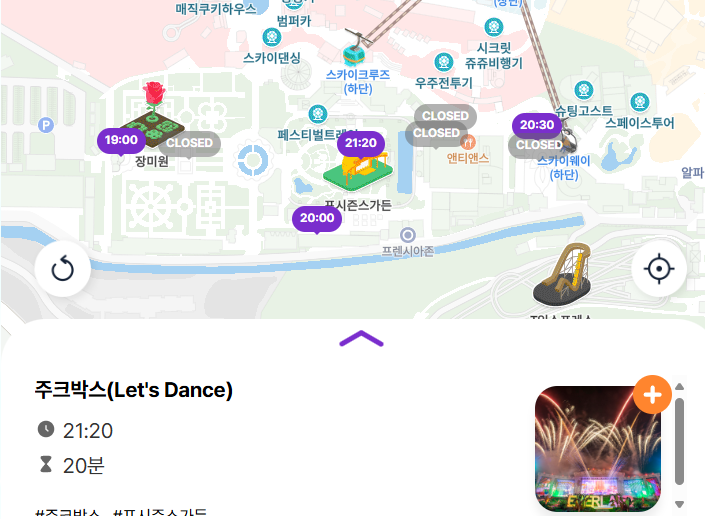Open the 포시즌스가든 stage marker
This screenshot has width=705, height=519.
click(356, 176)
